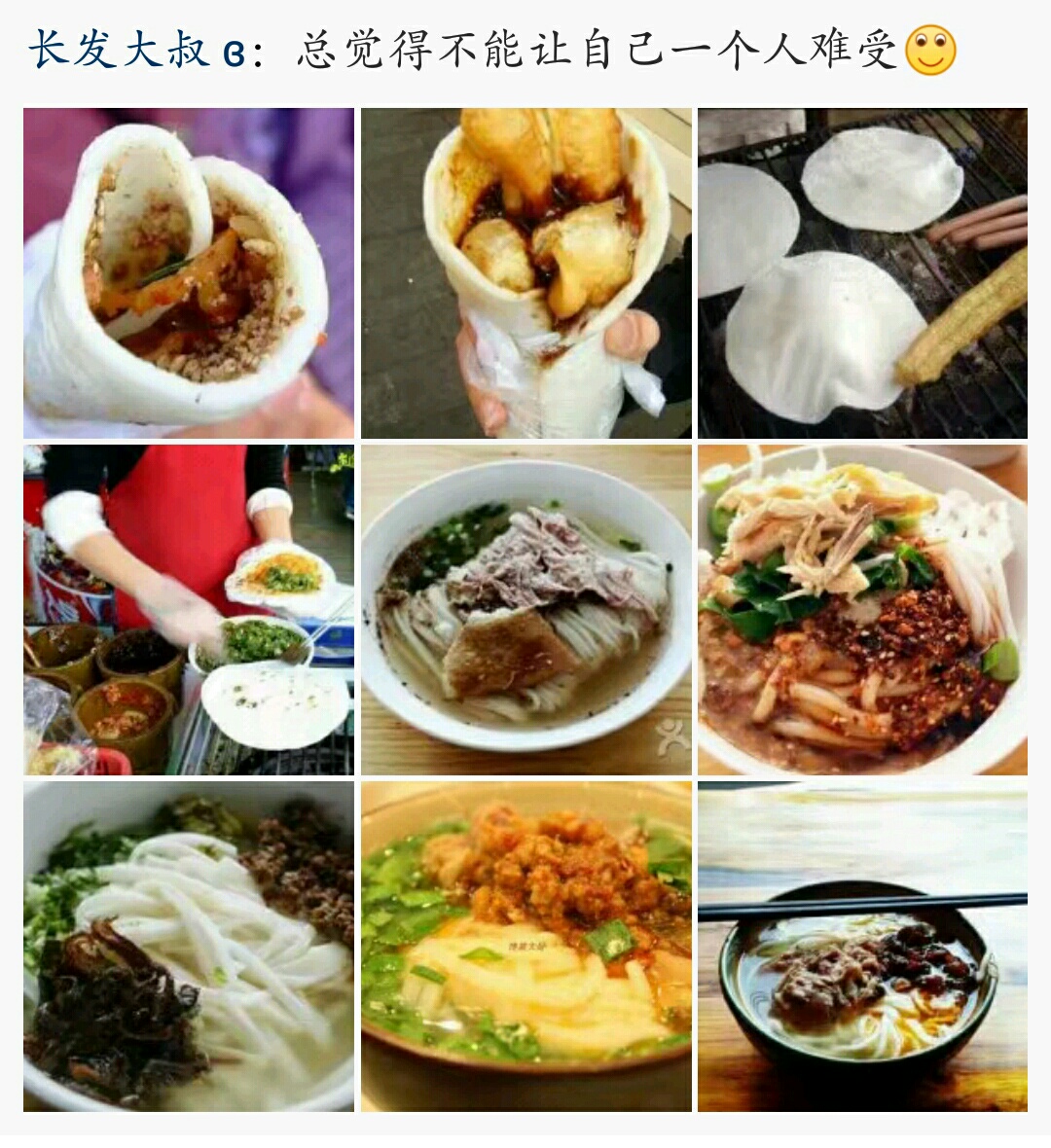Screen dimensions: 1051x1148
Task: Open the photo of white pancakes on the grill
Action: click(862, 273)
